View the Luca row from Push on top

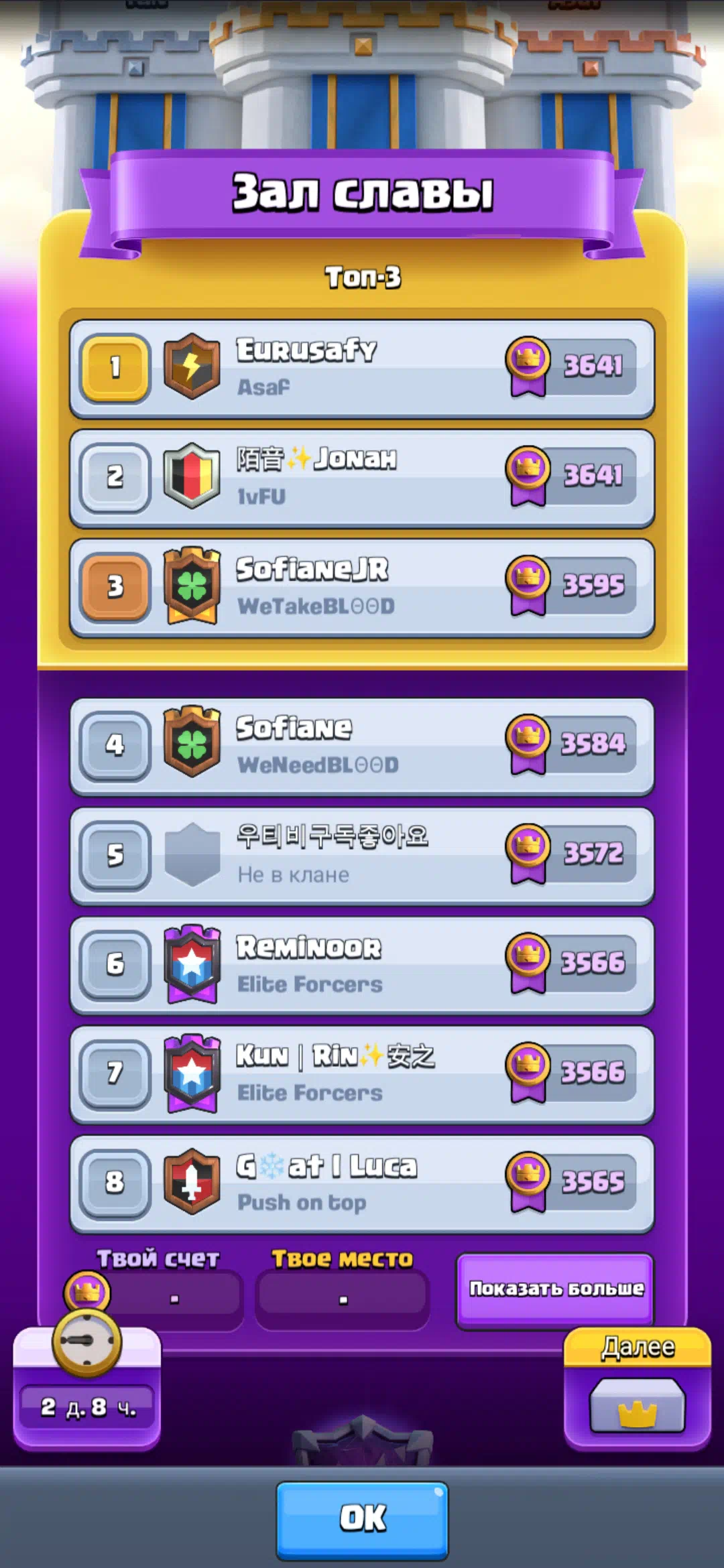click(362, 1183)
